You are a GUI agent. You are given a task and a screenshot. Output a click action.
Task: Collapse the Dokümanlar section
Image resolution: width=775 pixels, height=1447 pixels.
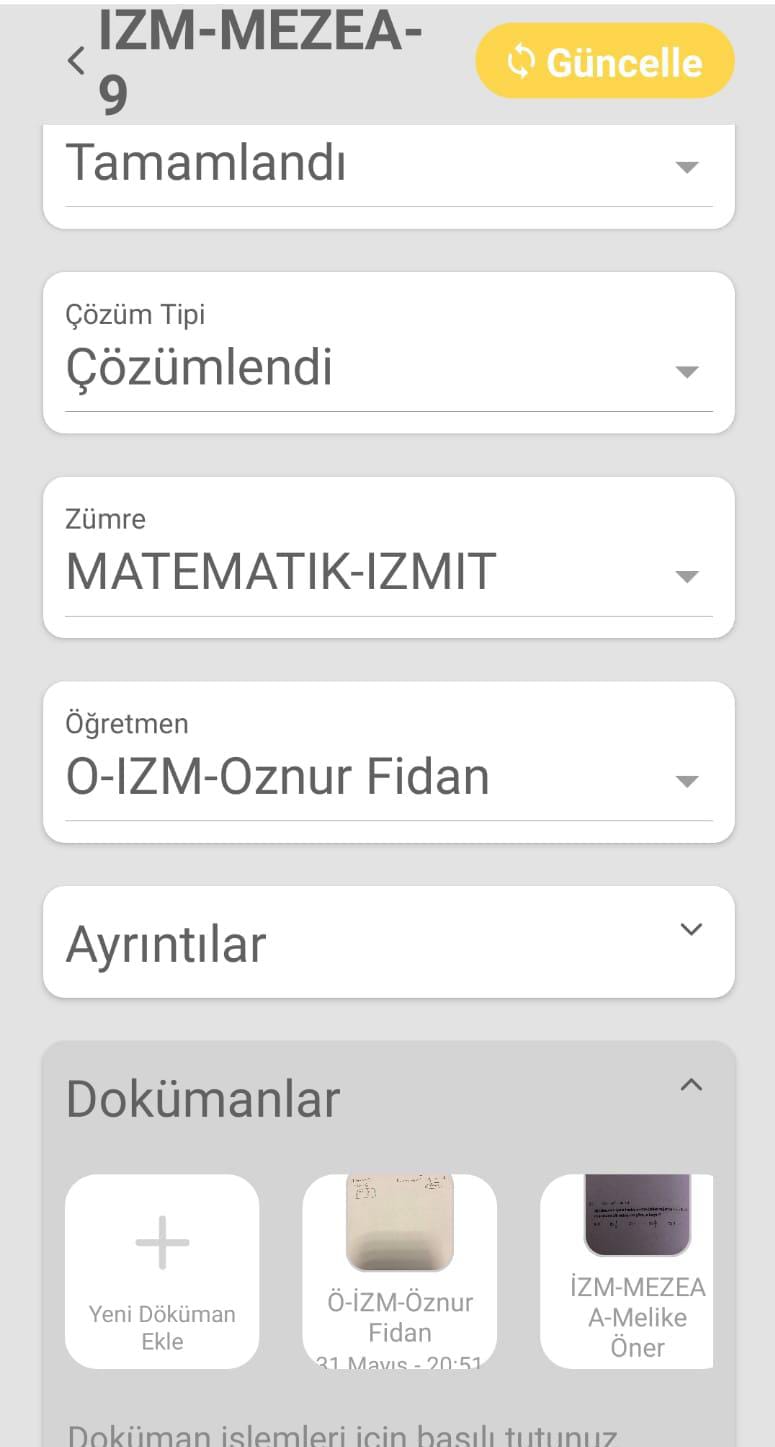[x=690, y=1086]
